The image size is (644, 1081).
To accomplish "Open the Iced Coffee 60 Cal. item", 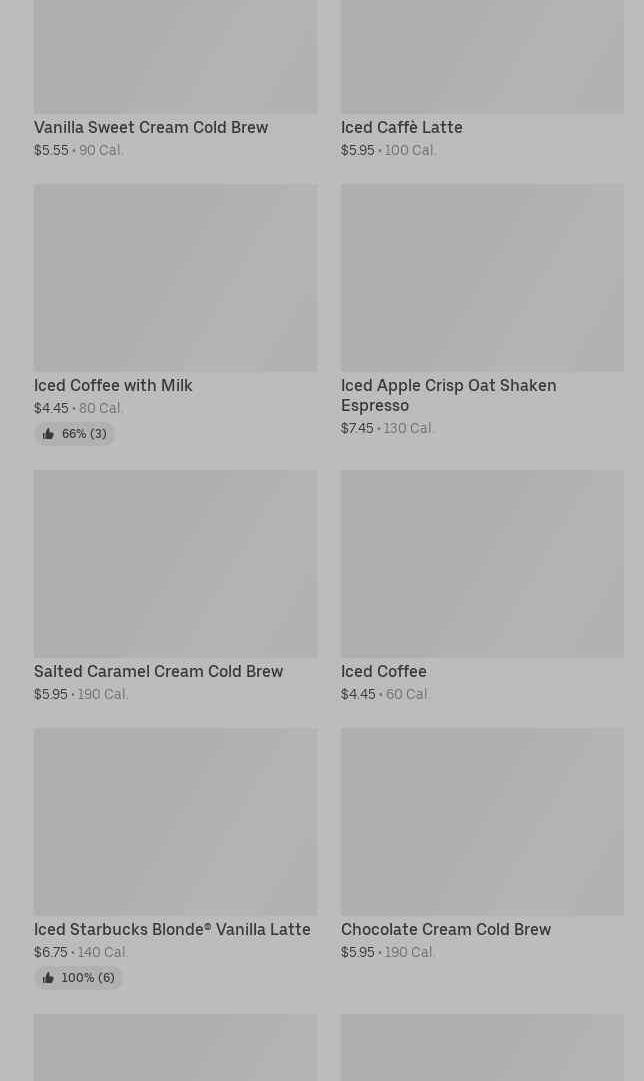I will pos(482,586).
